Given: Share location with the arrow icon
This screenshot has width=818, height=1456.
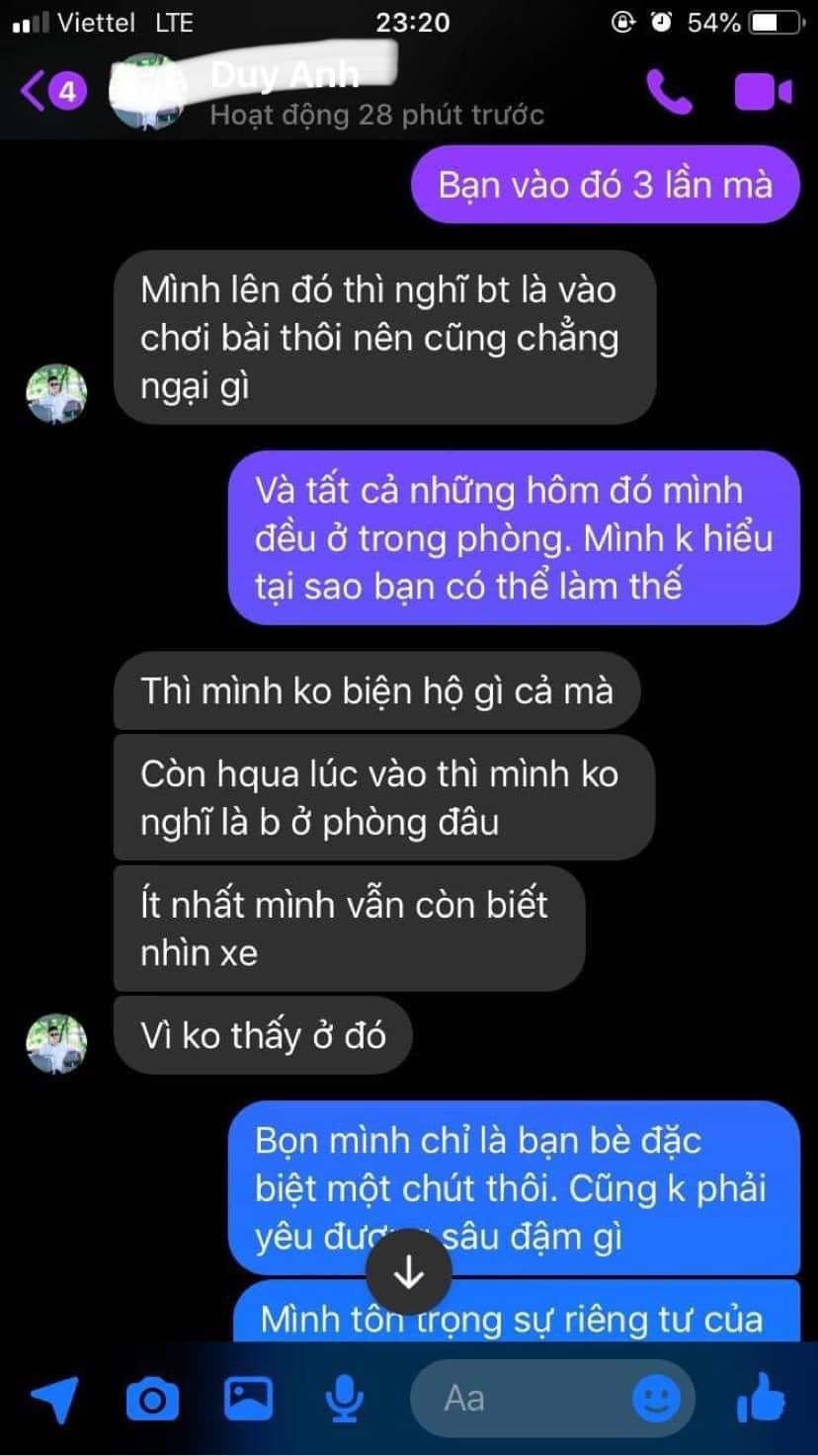Looking at the screenshot, I should pyautogui.click(x=54, y=1399).
